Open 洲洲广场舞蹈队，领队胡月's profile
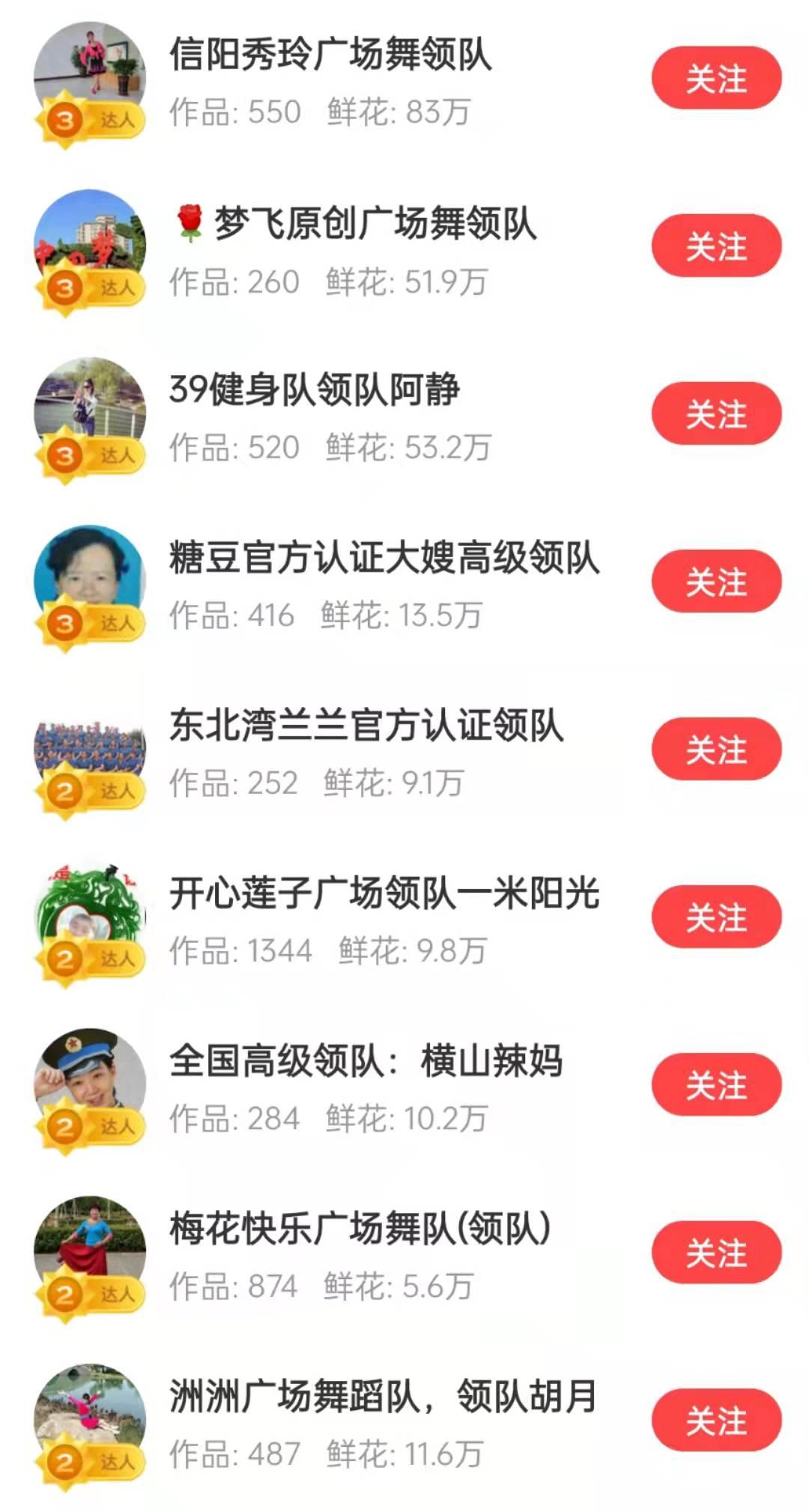Screen dimensions: 809x1512 pyautogui.click(x=382, y=1397)
